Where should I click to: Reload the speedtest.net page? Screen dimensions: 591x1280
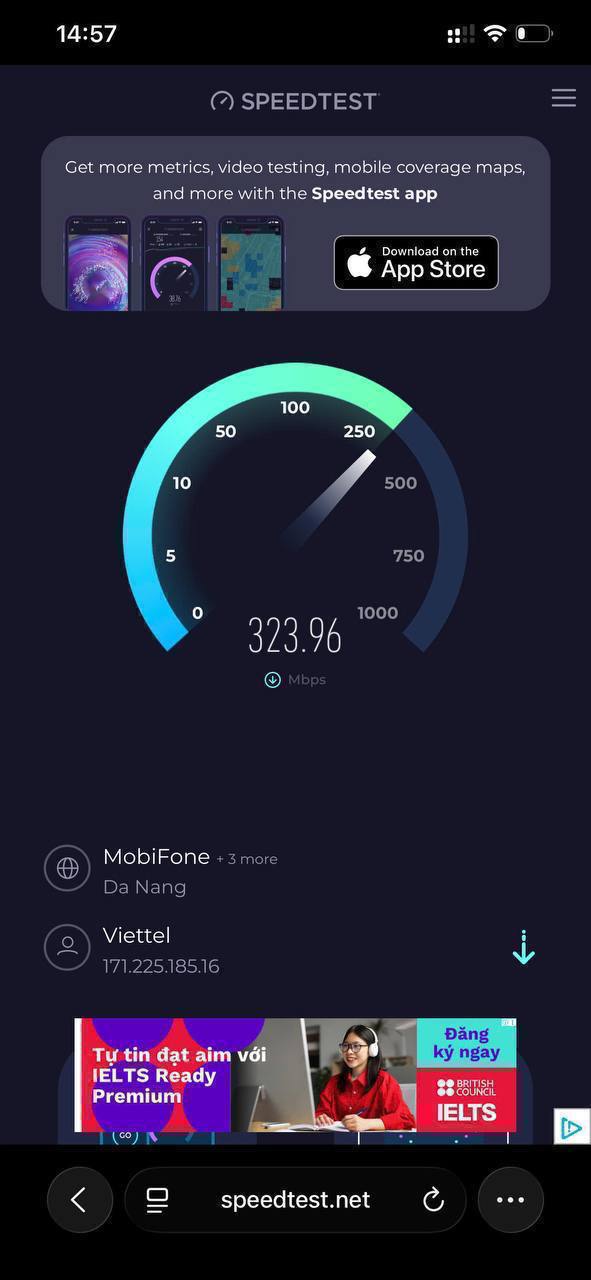(x=433, y=1200)
